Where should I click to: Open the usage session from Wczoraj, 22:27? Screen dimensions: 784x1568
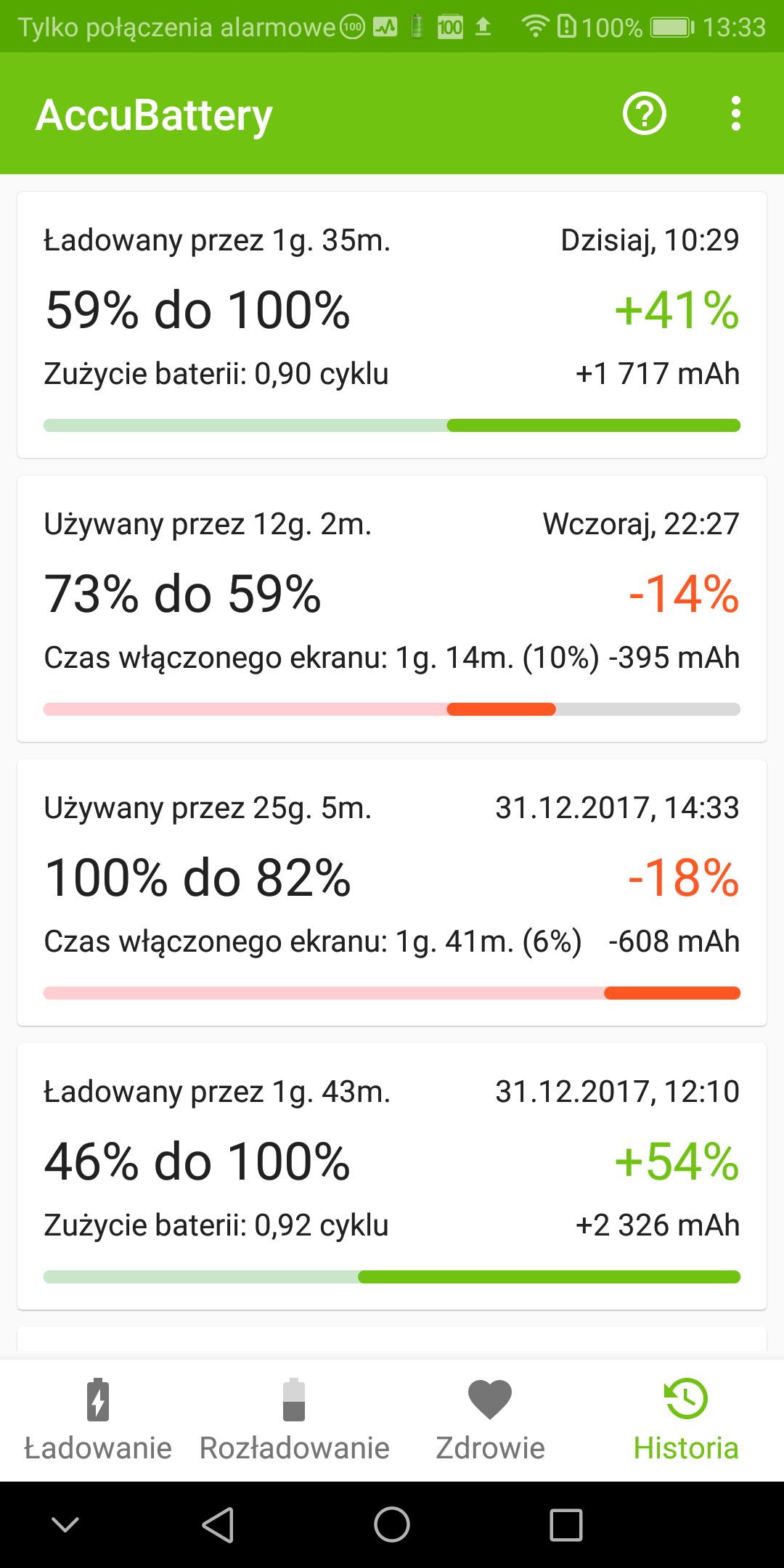[392, 608]
